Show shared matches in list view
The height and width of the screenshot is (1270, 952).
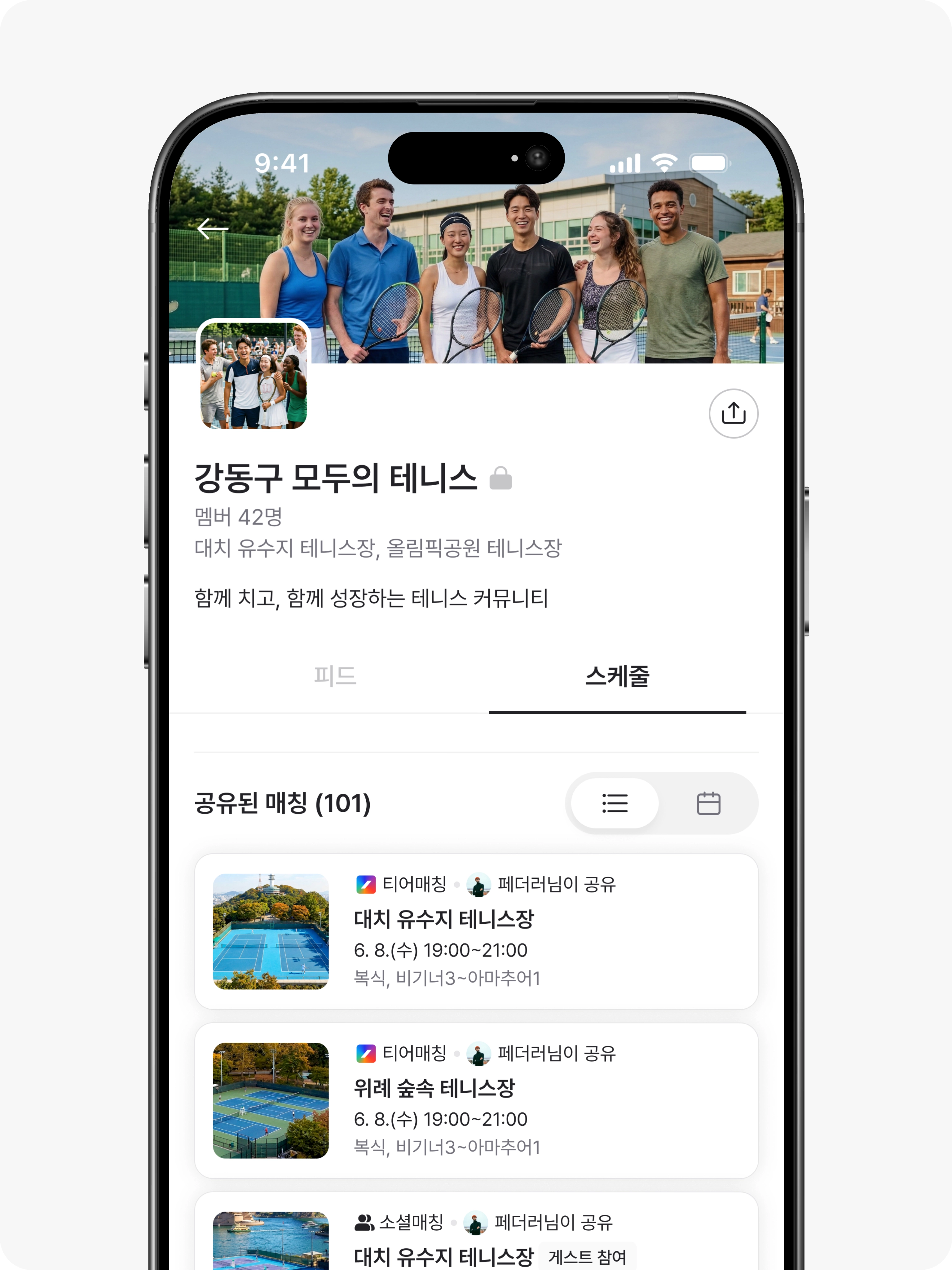[x=615, y=803]
